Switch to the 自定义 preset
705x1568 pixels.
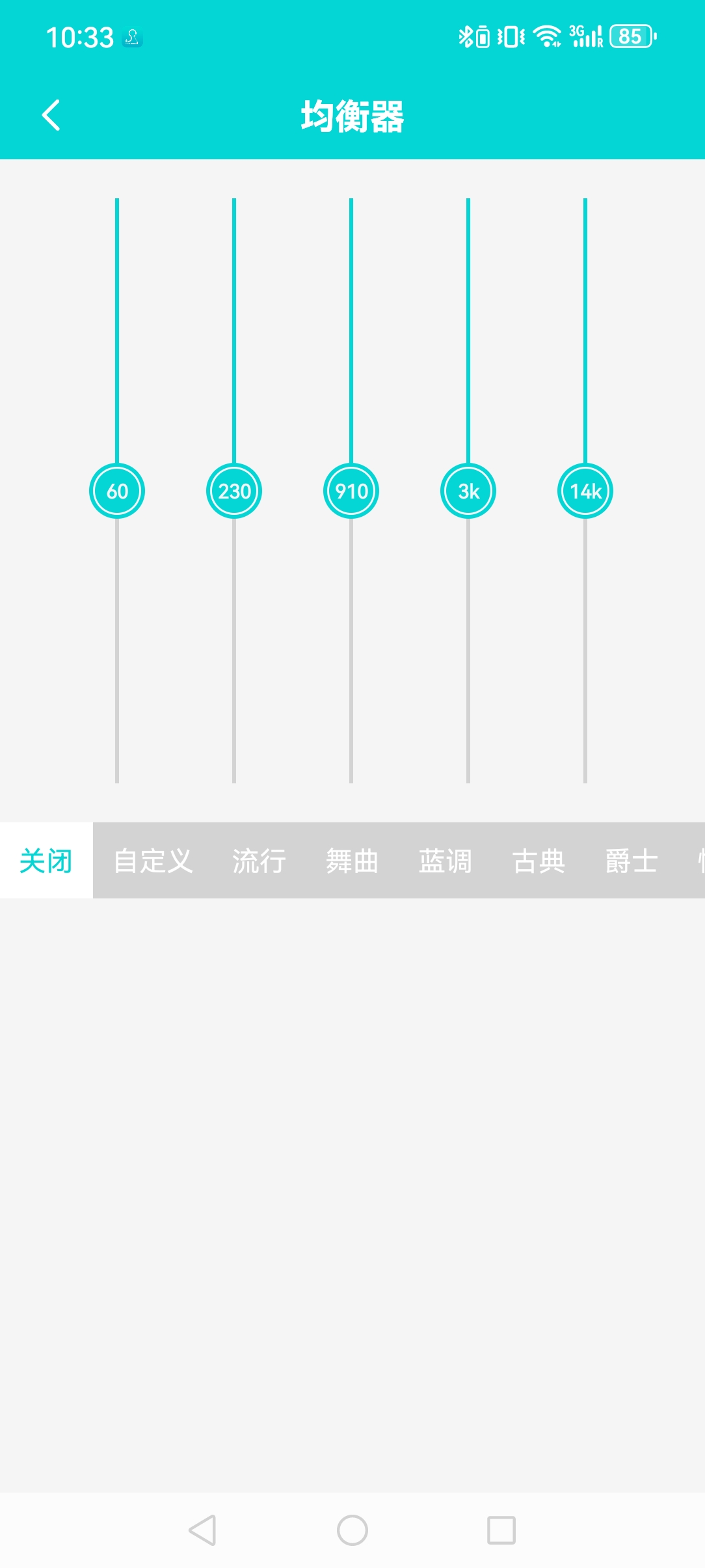point(153,861)
